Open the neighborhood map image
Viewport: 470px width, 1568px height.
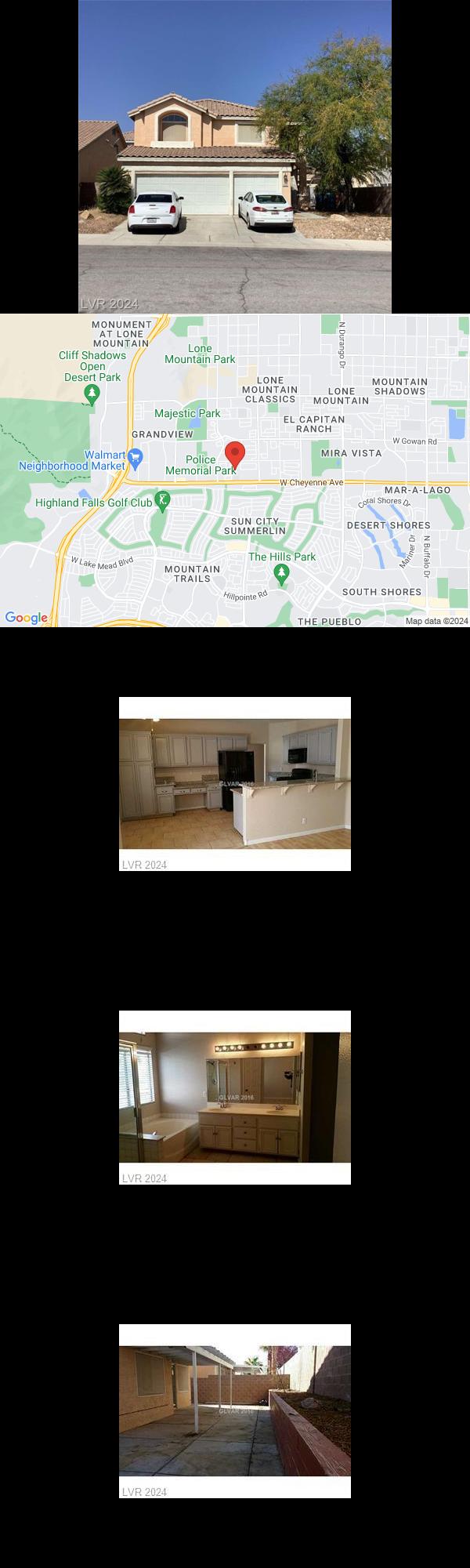[x=235, y=470]
